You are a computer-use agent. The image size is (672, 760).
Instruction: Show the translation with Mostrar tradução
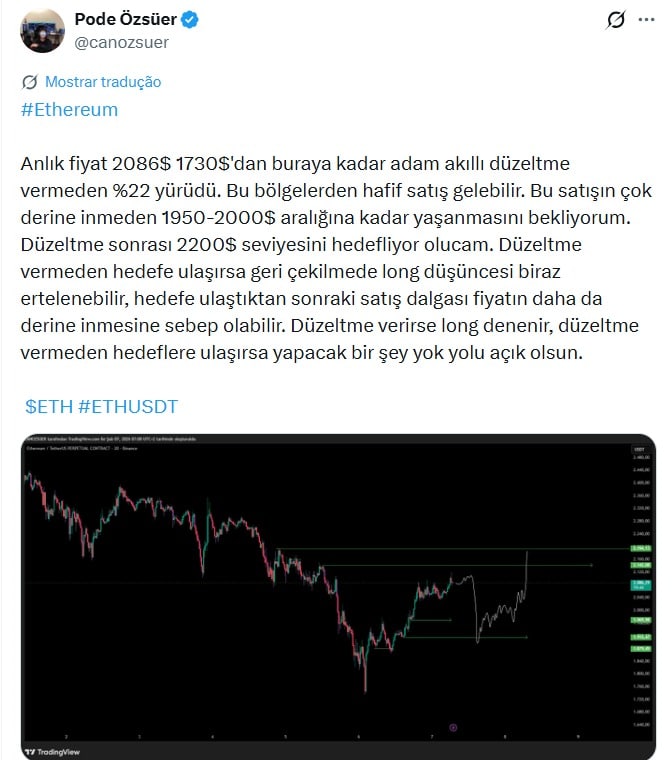tap(102, 82)
